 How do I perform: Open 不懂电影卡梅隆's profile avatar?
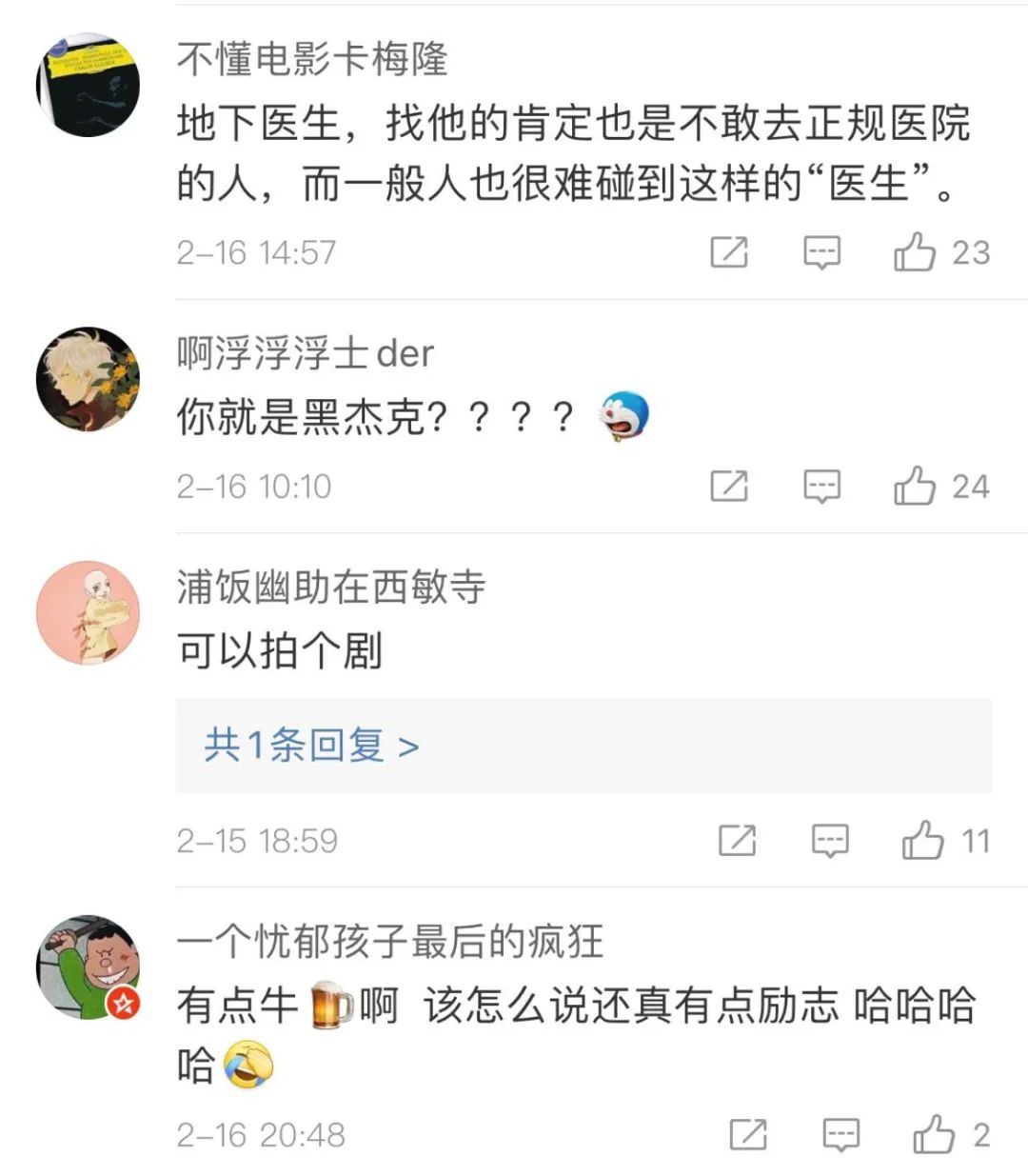88,85
